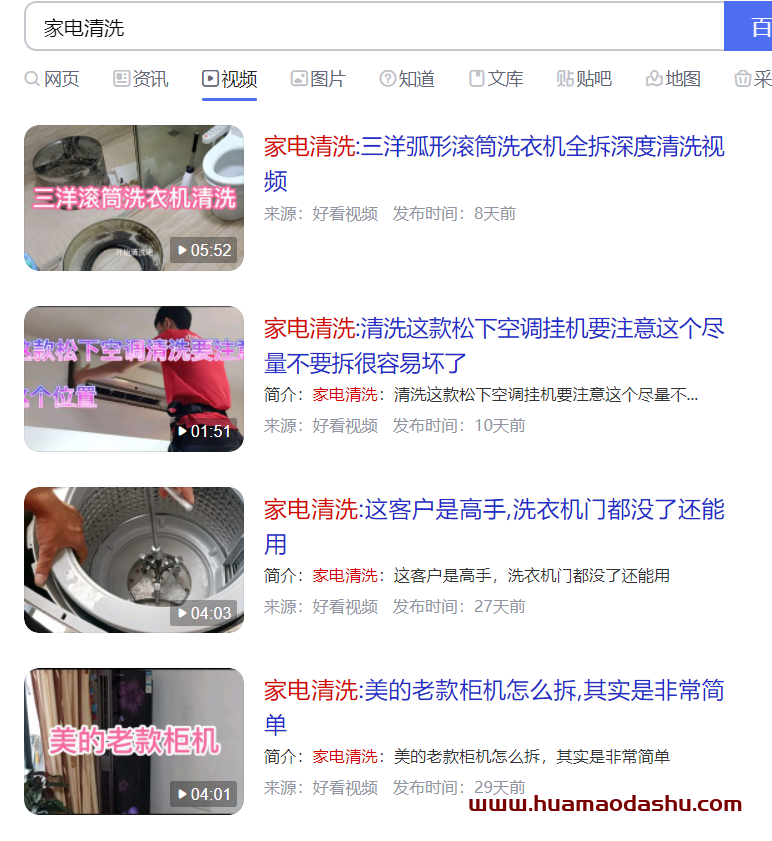Play the 三洋滚筒洗衣机清洗 video thumbnail
This screenshot has height=841, width=772.
point(134,198)
